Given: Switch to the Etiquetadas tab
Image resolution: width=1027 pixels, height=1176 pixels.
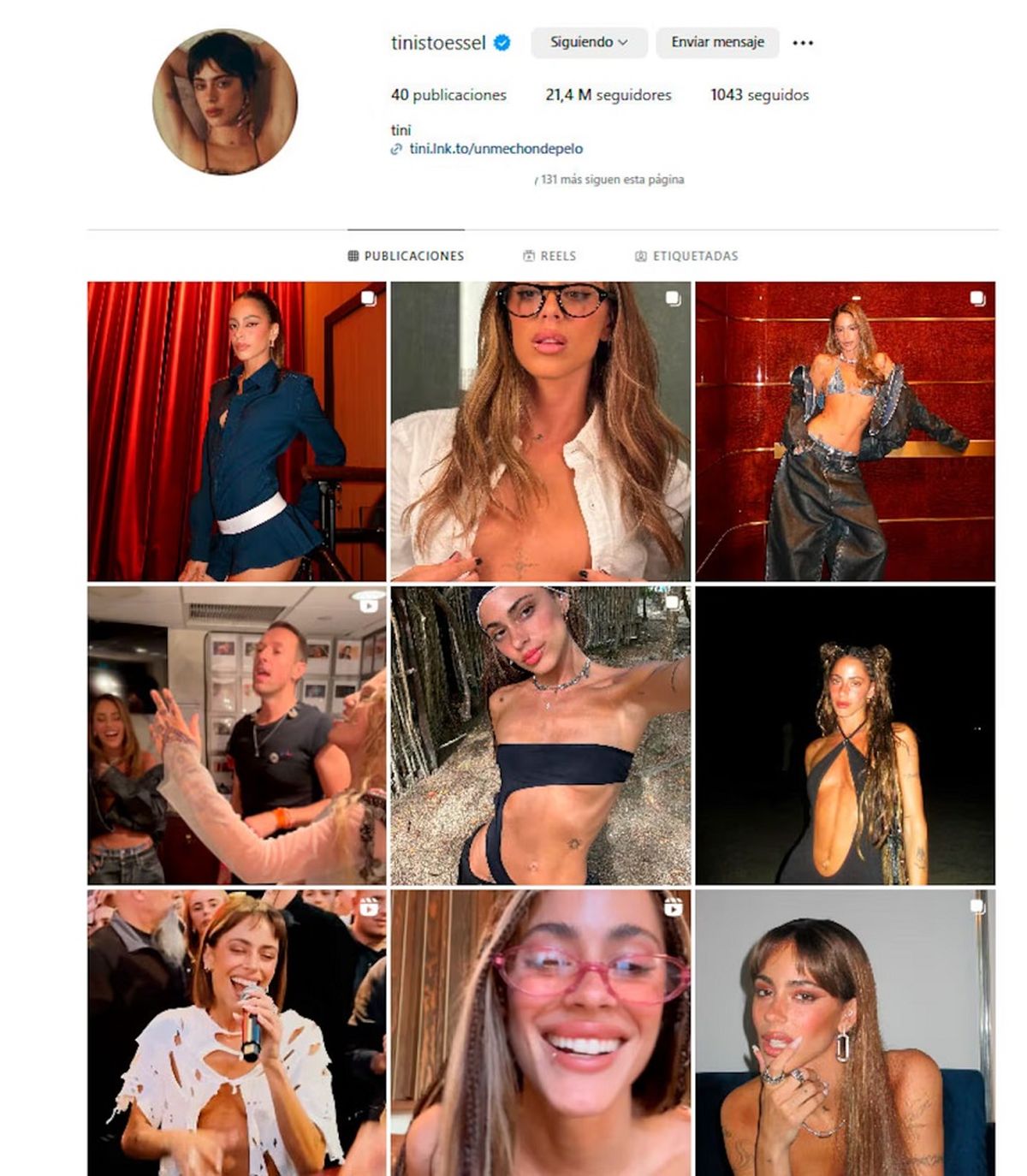Looking at the screenshot, I should [x=686, y=256].
